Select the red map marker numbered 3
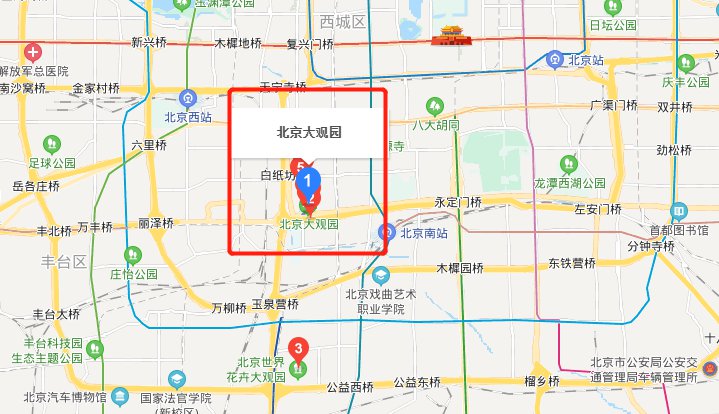The image size is (719, 414). [x=297, y=350]
